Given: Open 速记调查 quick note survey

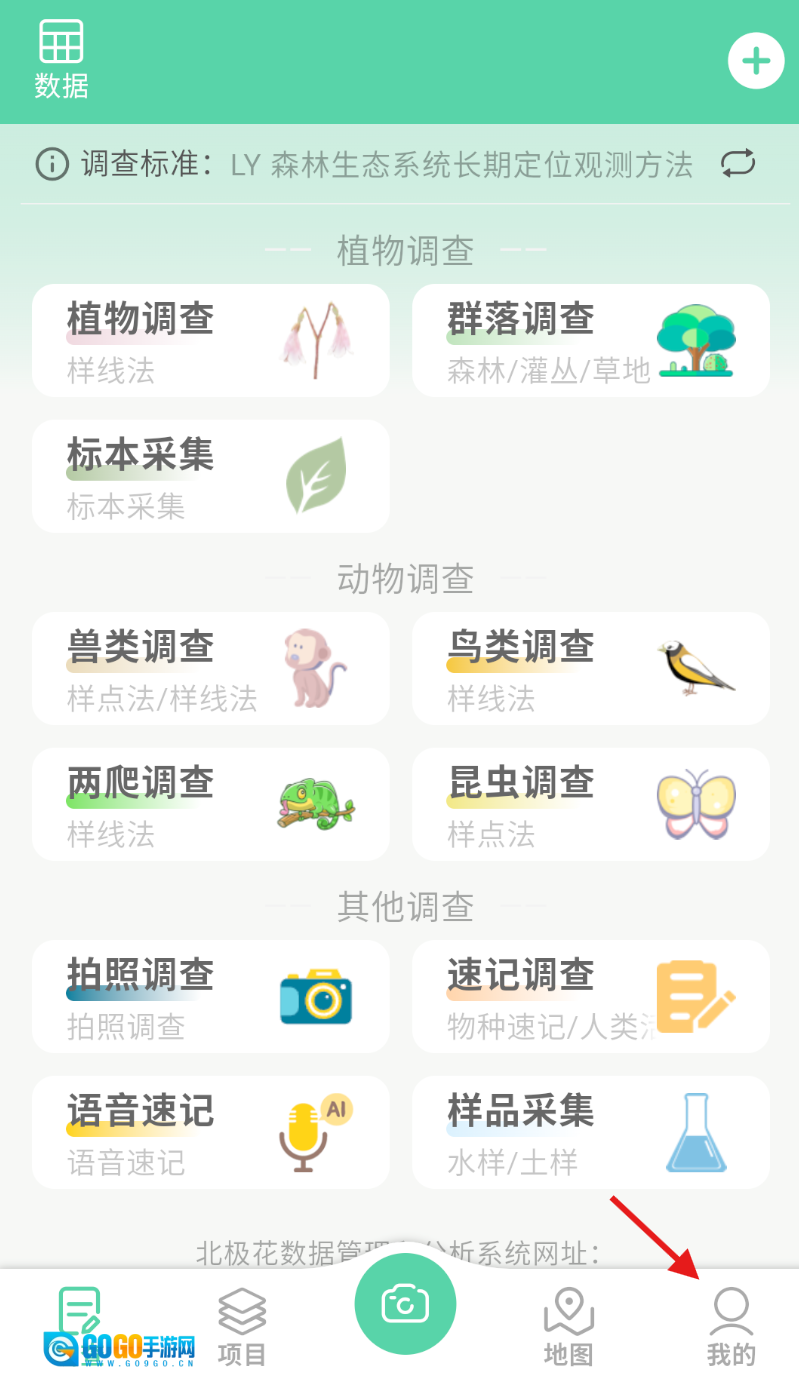Looking at the screenshot, I should coord(590,996).
